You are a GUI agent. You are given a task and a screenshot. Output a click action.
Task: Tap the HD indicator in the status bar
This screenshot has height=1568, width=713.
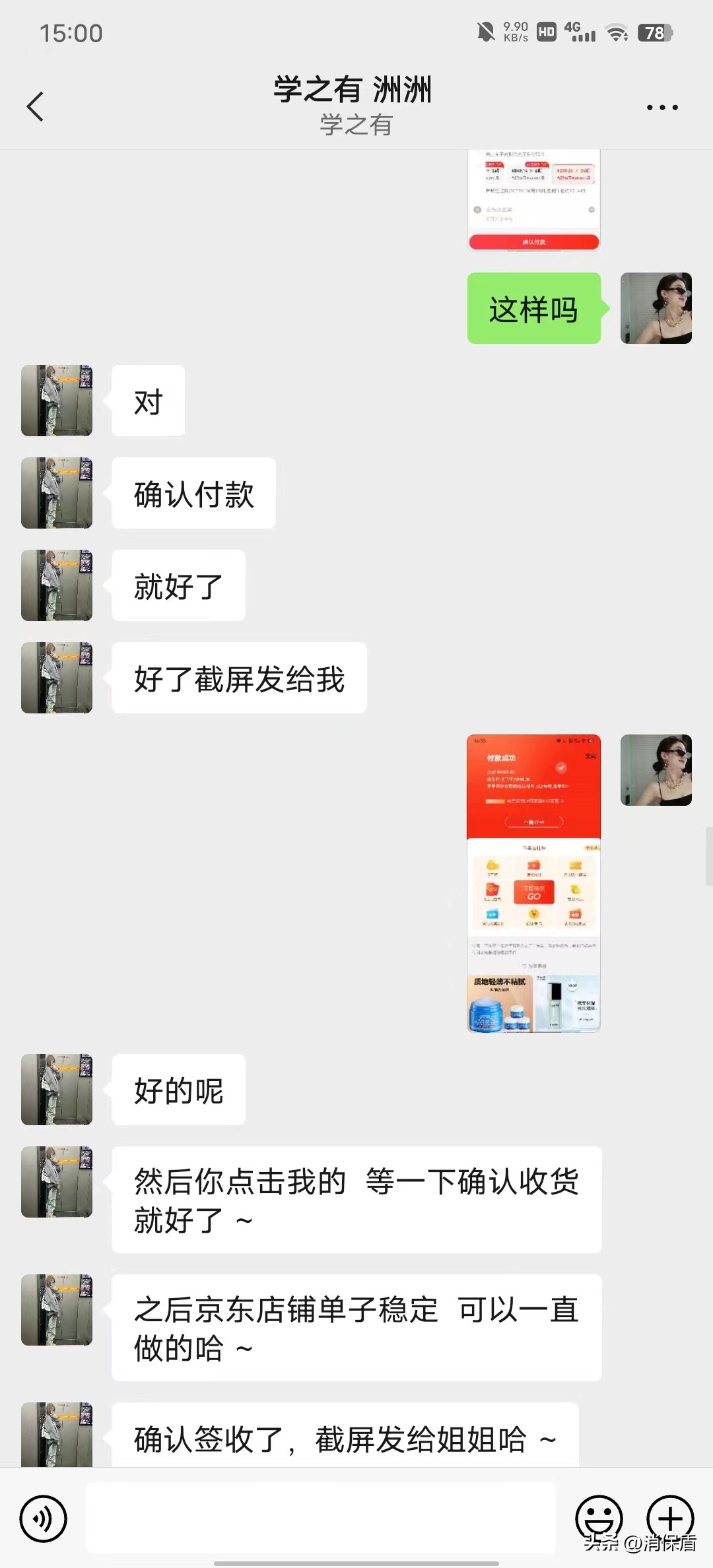545,31
